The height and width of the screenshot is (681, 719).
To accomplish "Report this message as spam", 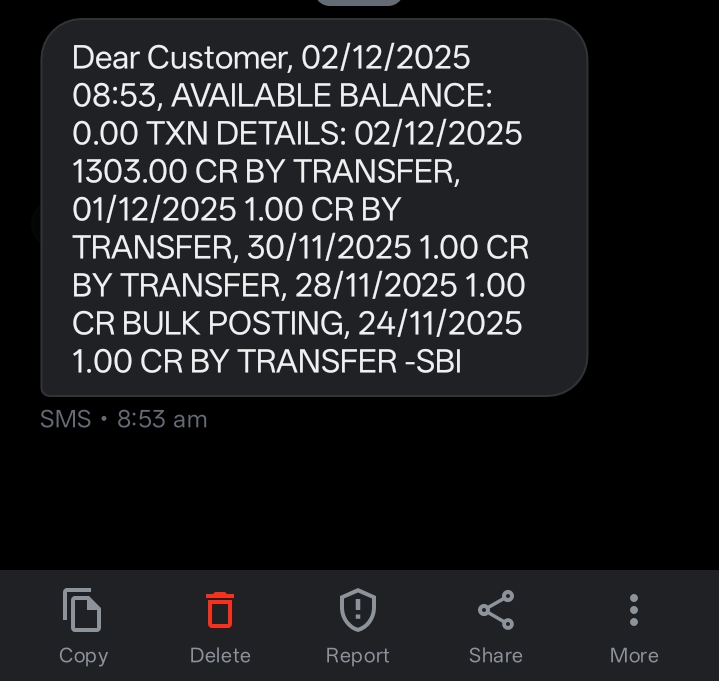I will (357, 625).
